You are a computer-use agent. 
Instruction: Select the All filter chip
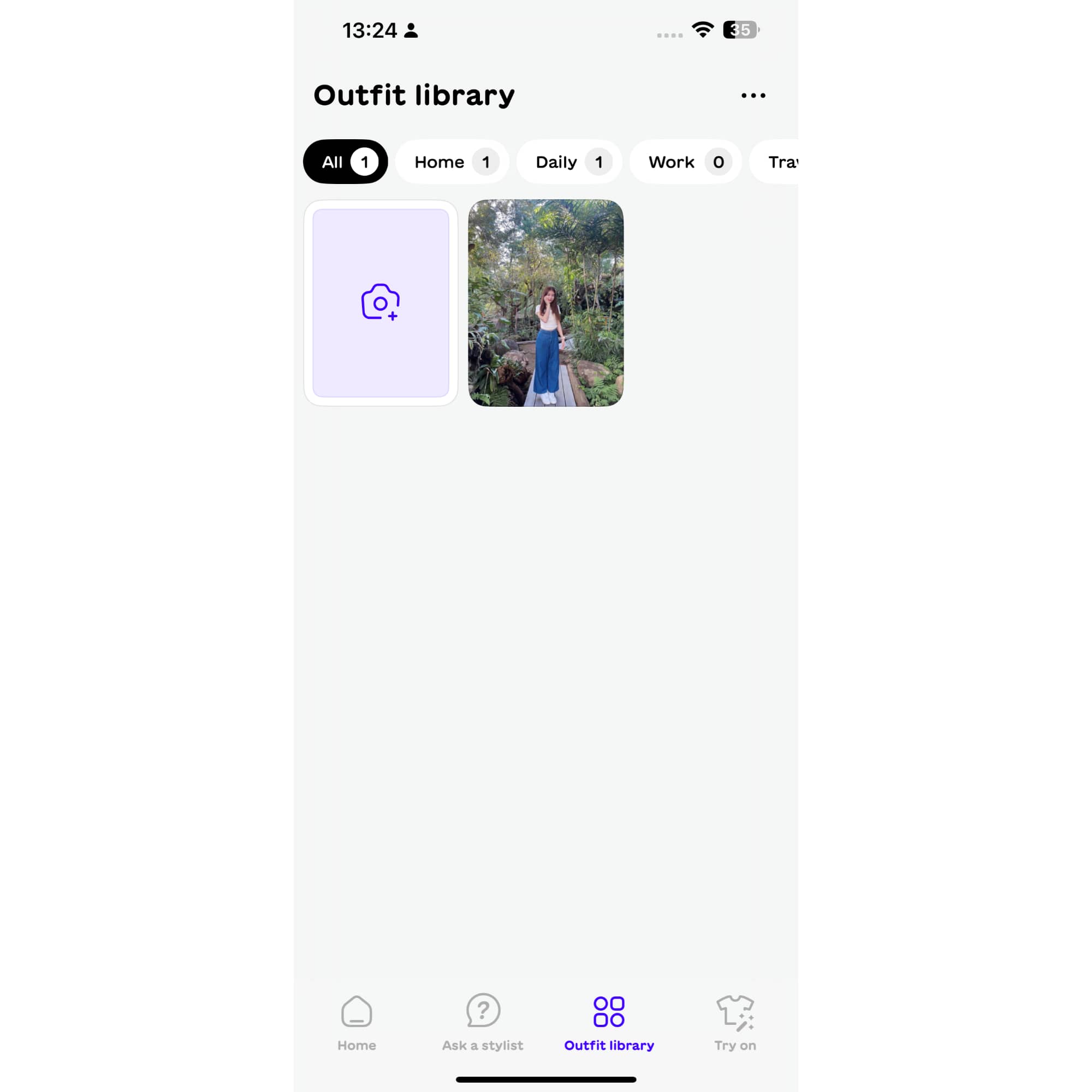coord(346,162)
